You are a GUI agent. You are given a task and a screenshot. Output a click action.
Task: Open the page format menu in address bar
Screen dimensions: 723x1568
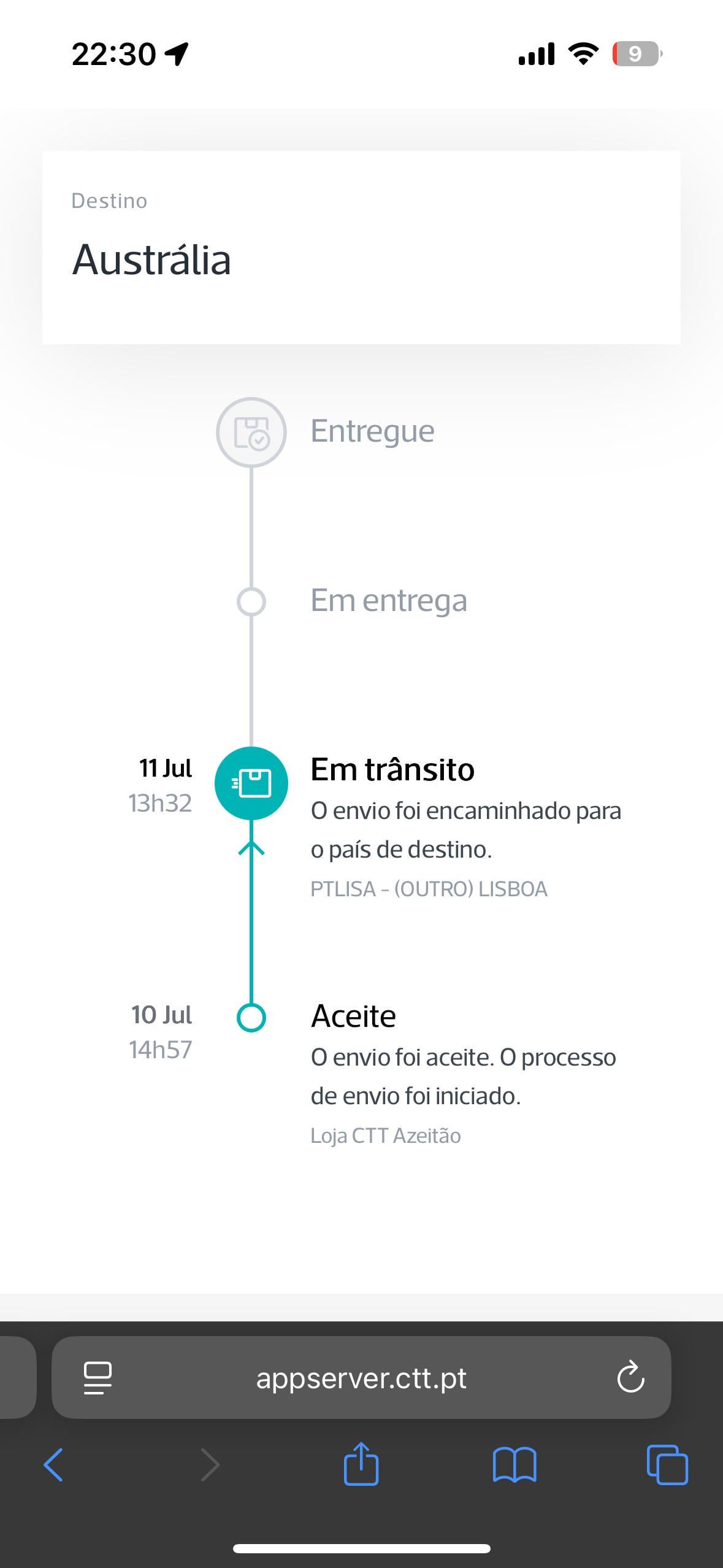(x=98, y=1378)
